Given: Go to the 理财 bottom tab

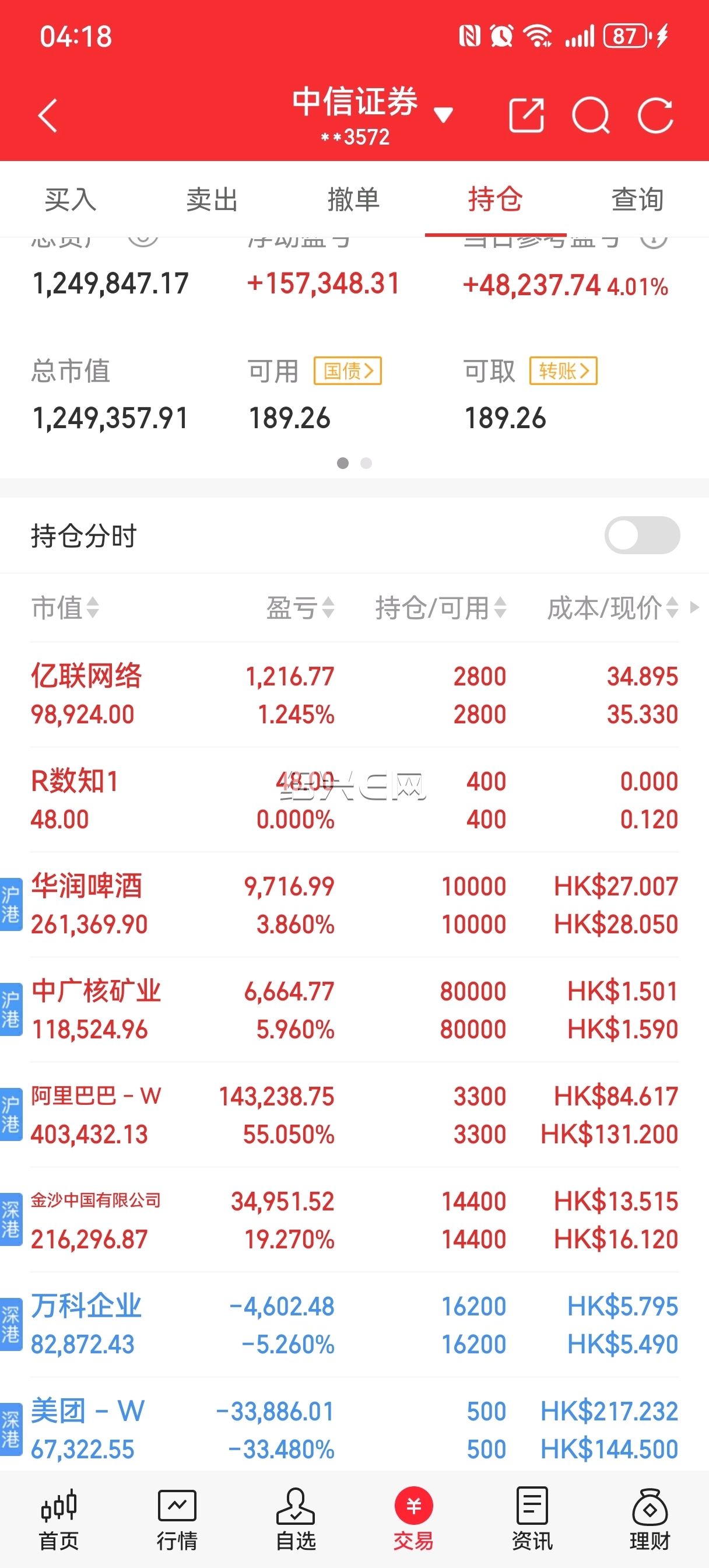Looking at the screenshot, I should pyautogui.click(x=650, y=1520).
